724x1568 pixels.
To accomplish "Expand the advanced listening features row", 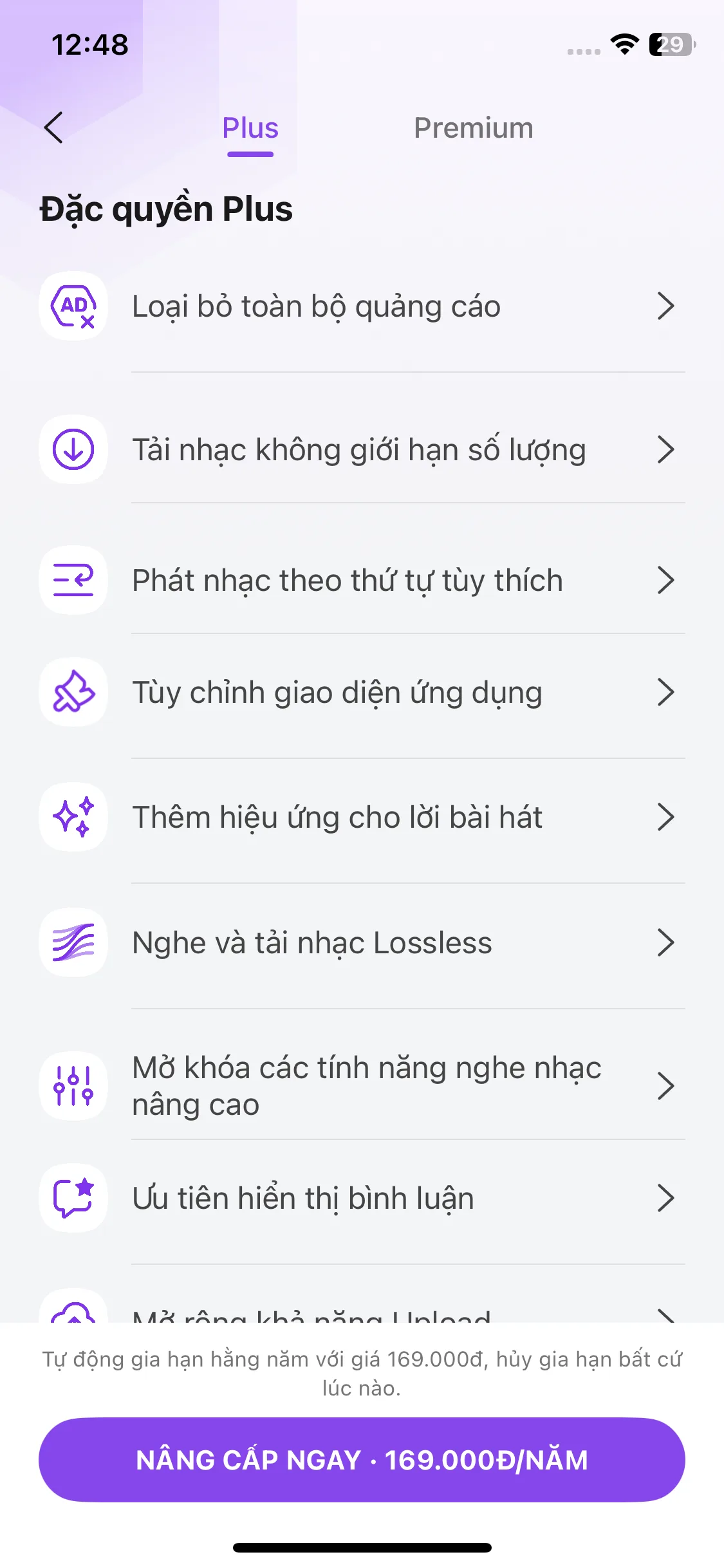I will tap(666, 1085).
